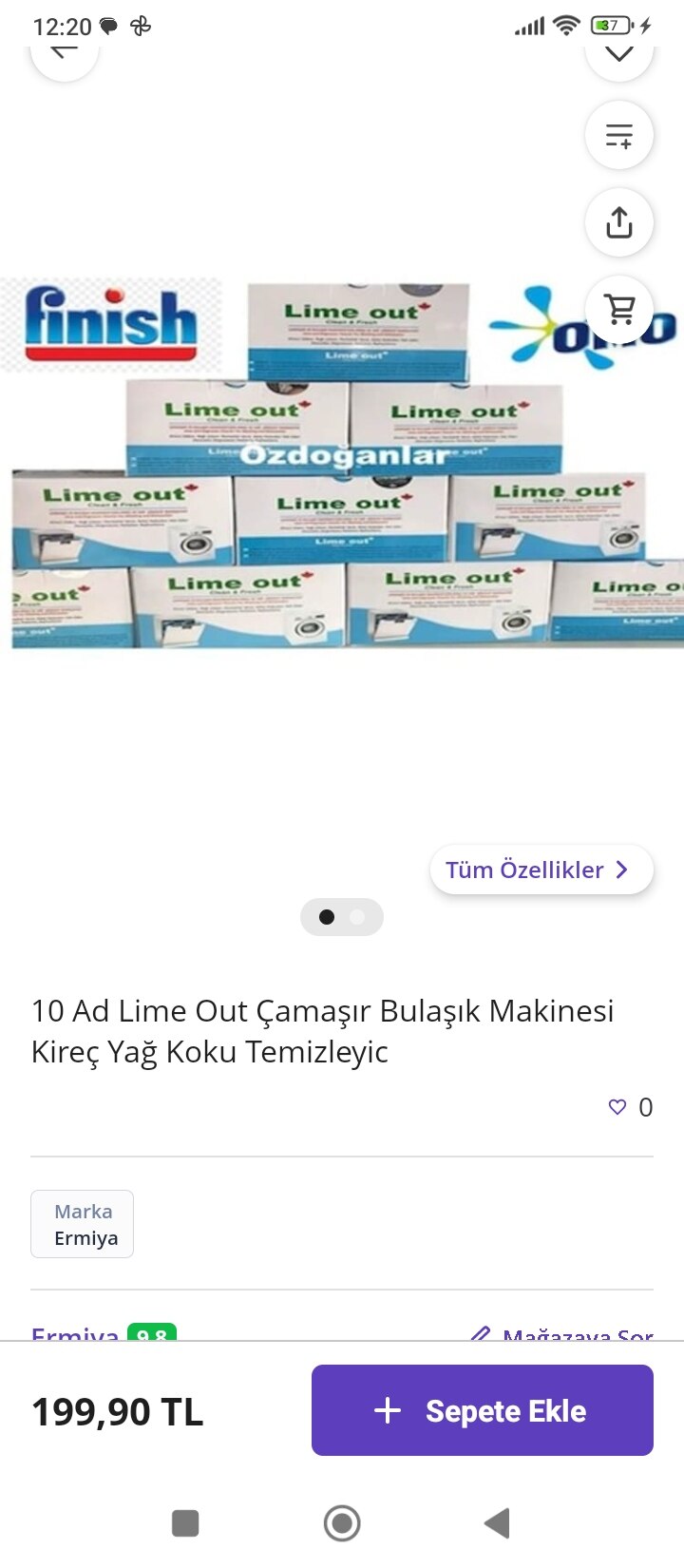Viewport: 684px width, 1568px height.
Task: Add product to a list
Action: click(619, 135)
